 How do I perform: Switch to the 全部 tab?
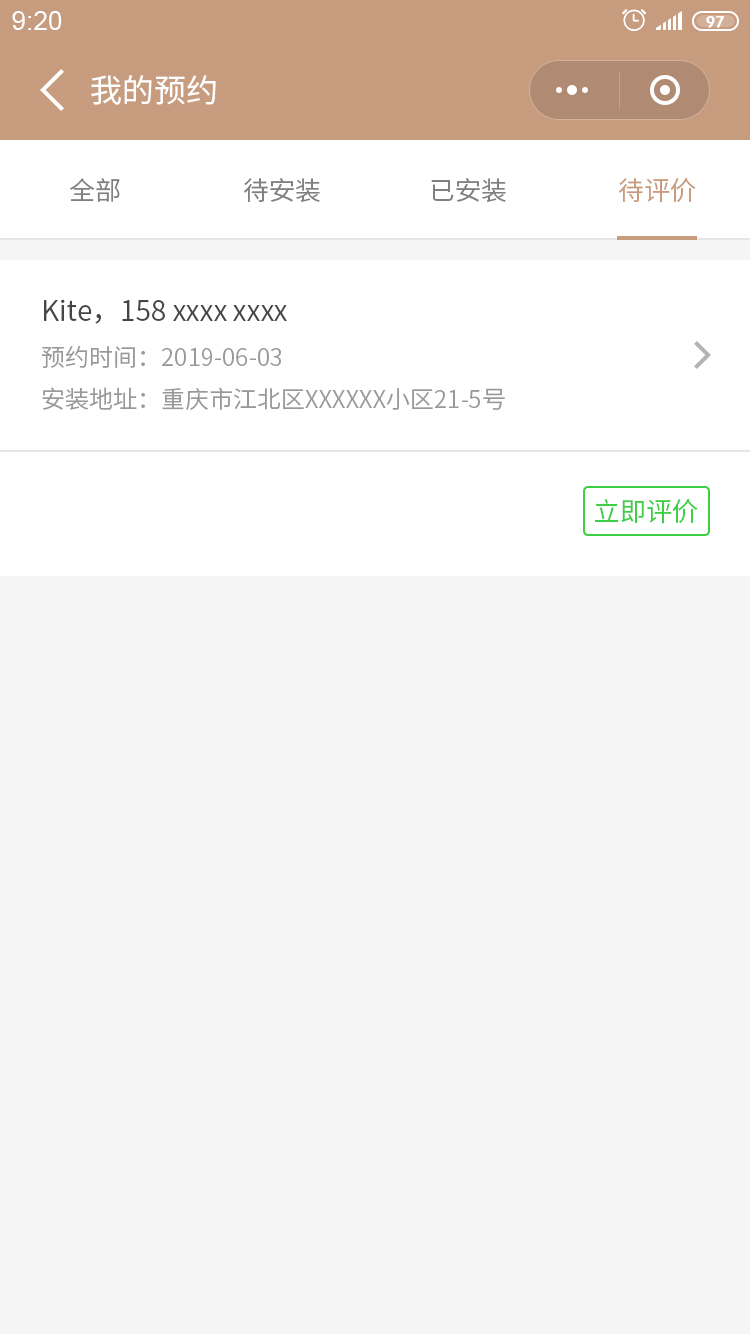click(95, 190)
